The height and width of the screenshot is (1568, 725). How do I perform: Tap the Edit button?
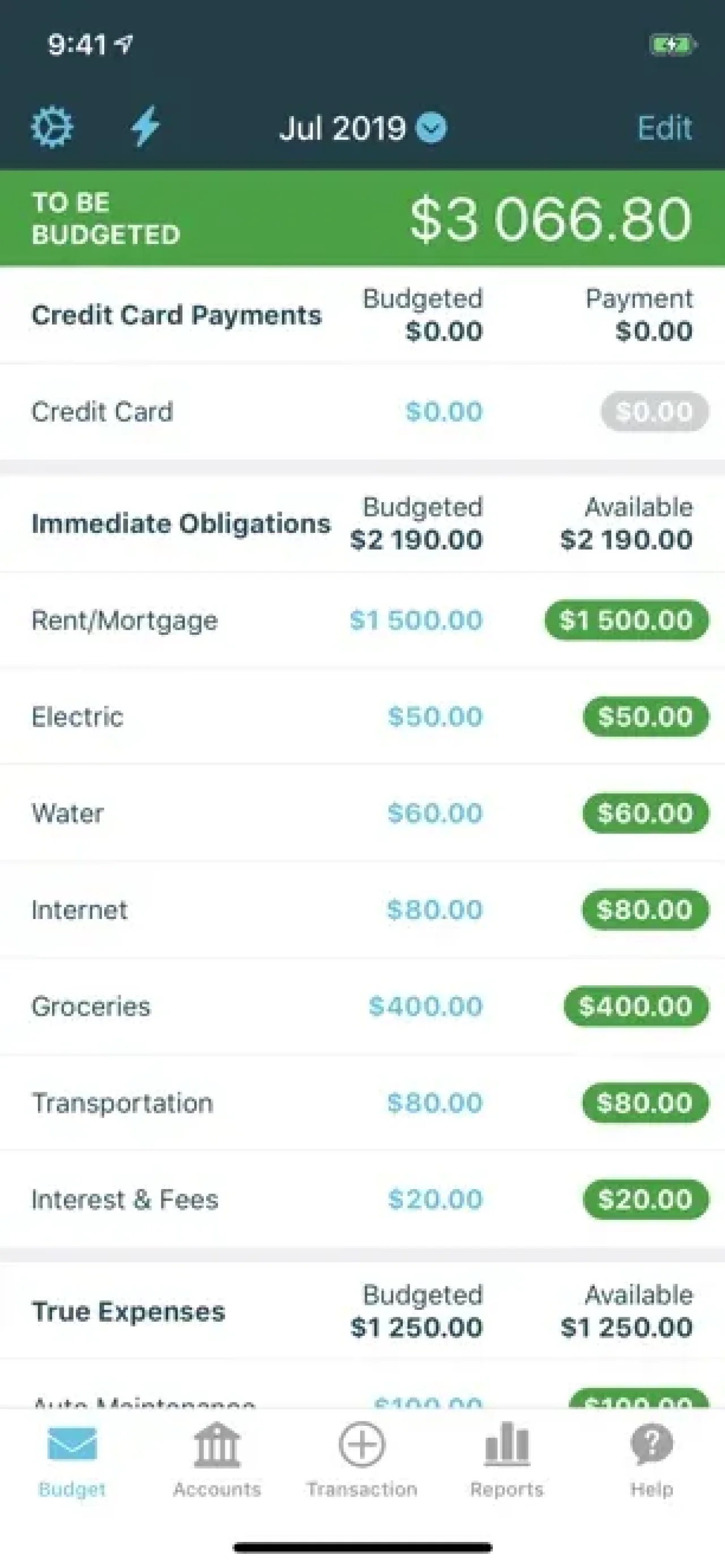click(664, 126)
